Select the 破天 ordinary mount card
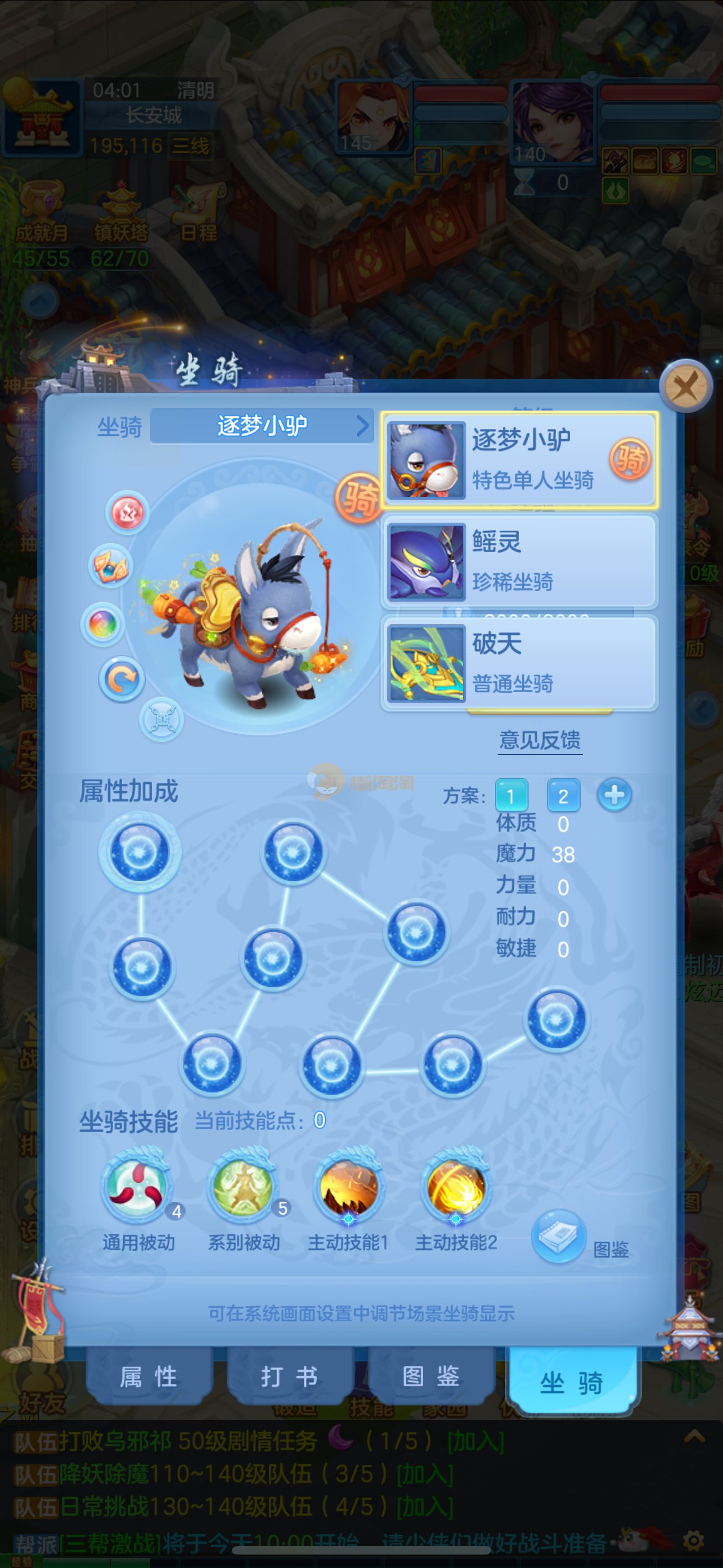The height and width of the screenshot is (1568, 723). click(x=519, y=663)
